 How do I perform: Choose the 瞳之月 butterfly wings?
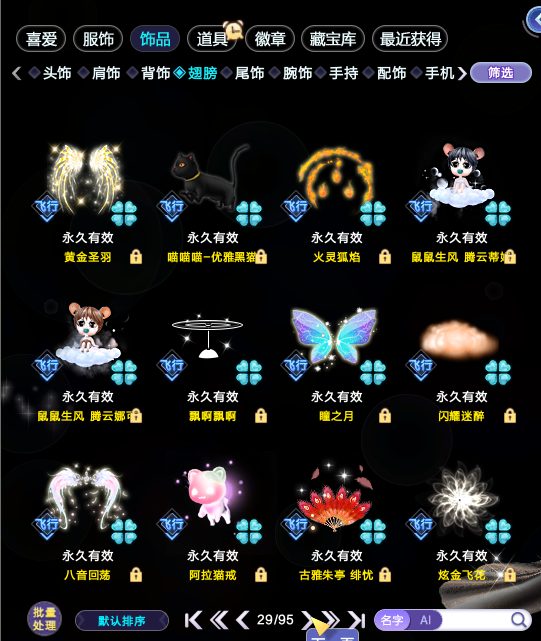[x=336, y=362]
